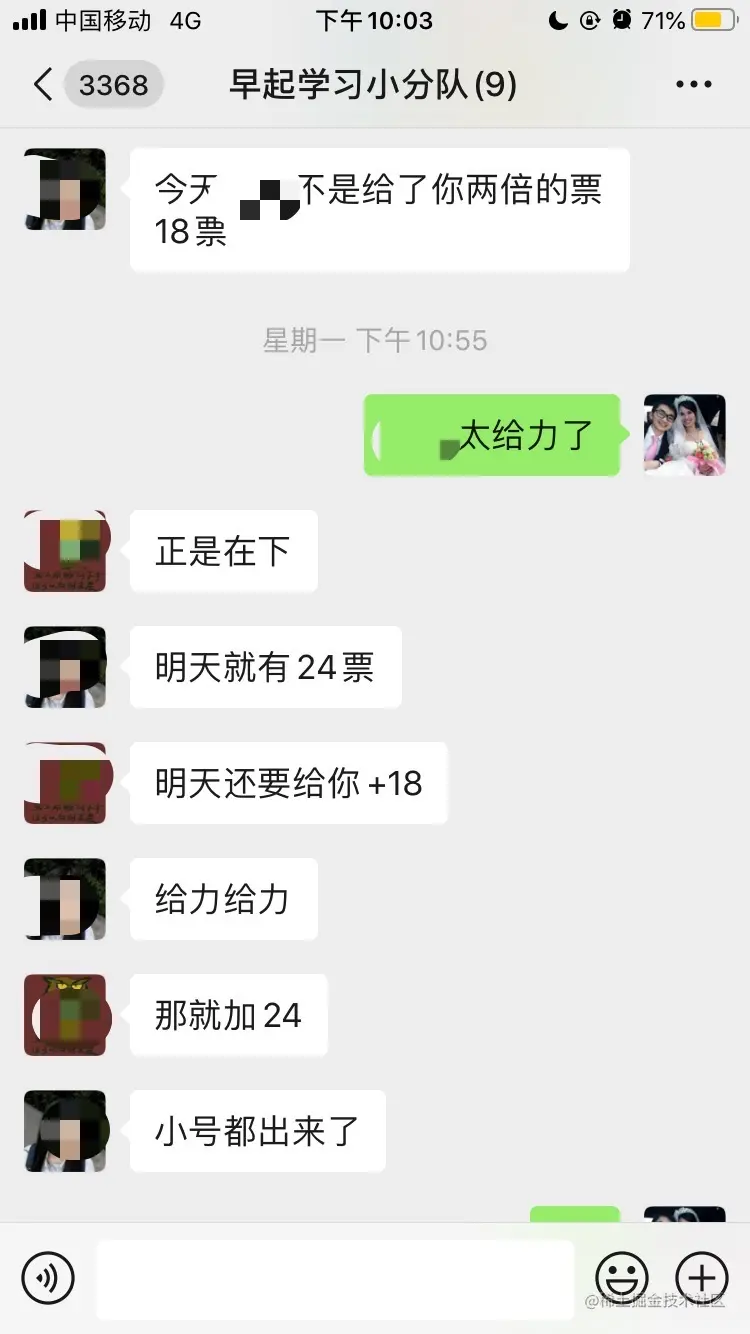Viewport: 750px width, 1334px height.
Task: View profile of "小号都出来了" sender
Action: [65, 1131]
